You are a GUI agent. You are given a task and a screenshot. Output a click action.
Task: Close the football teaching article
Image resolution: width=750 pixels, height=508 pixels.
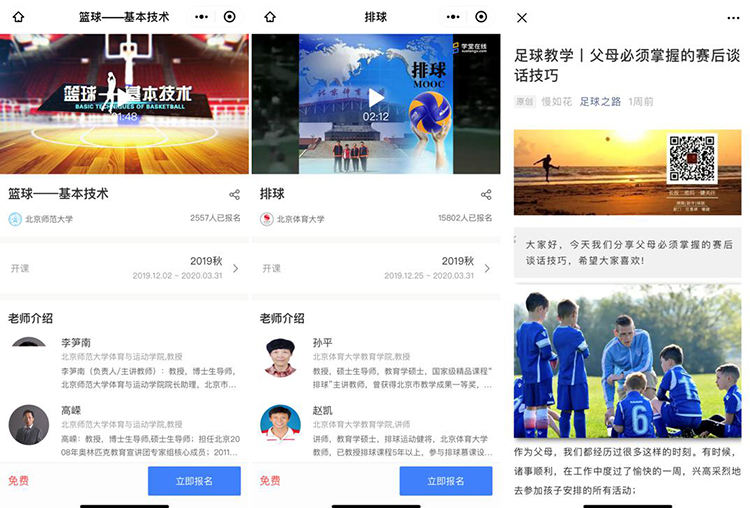522,18
